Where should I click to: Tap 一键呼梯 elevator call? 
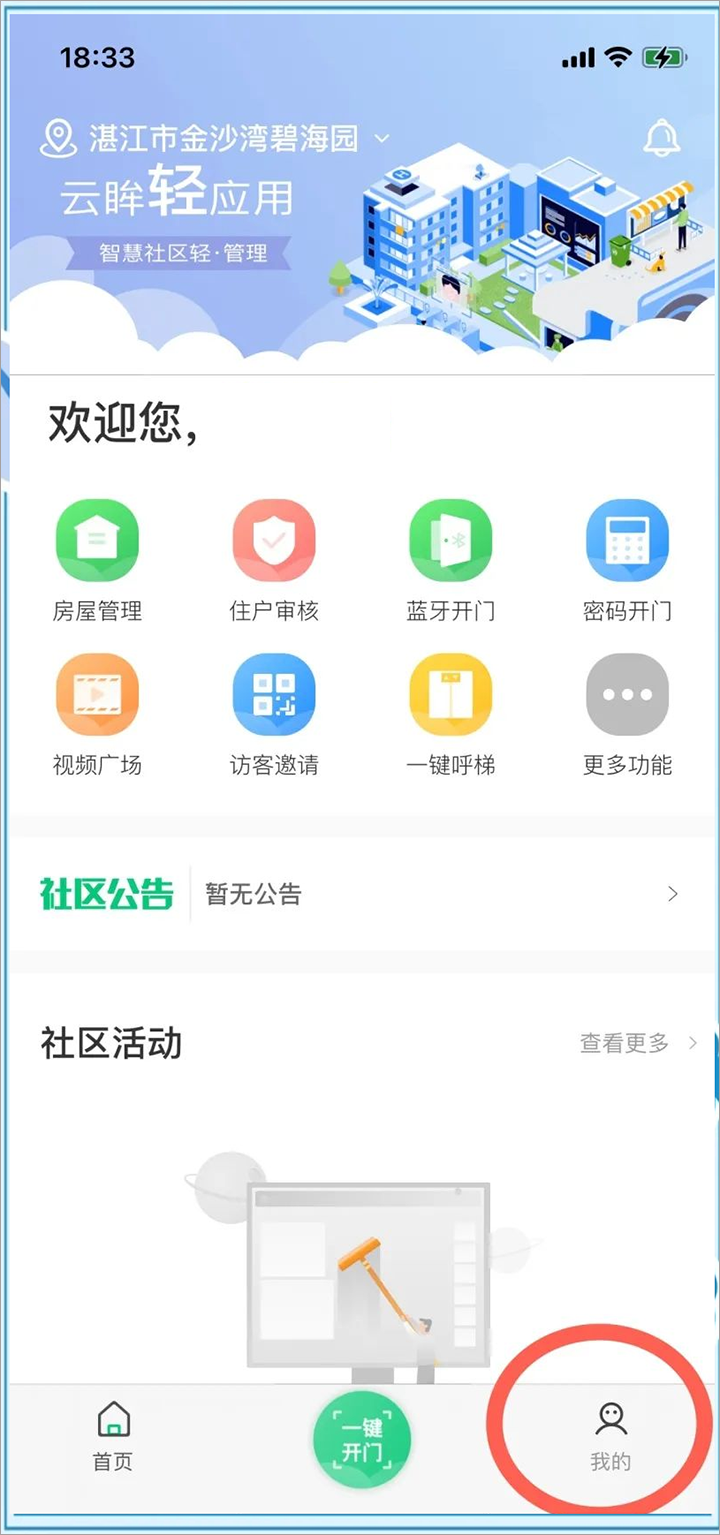click(x=450, y=714)
